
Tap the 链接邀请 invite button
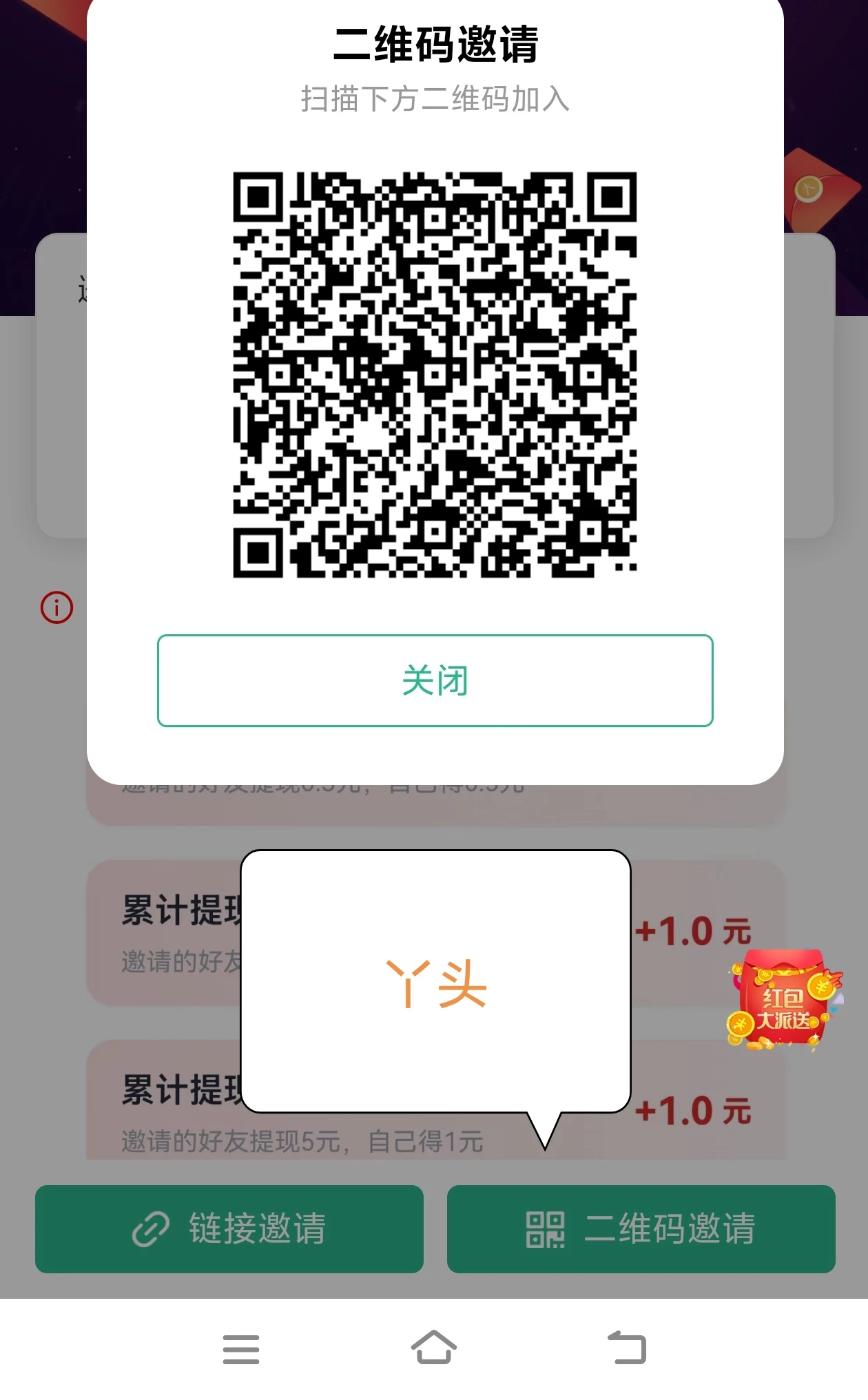[230, 1230]
